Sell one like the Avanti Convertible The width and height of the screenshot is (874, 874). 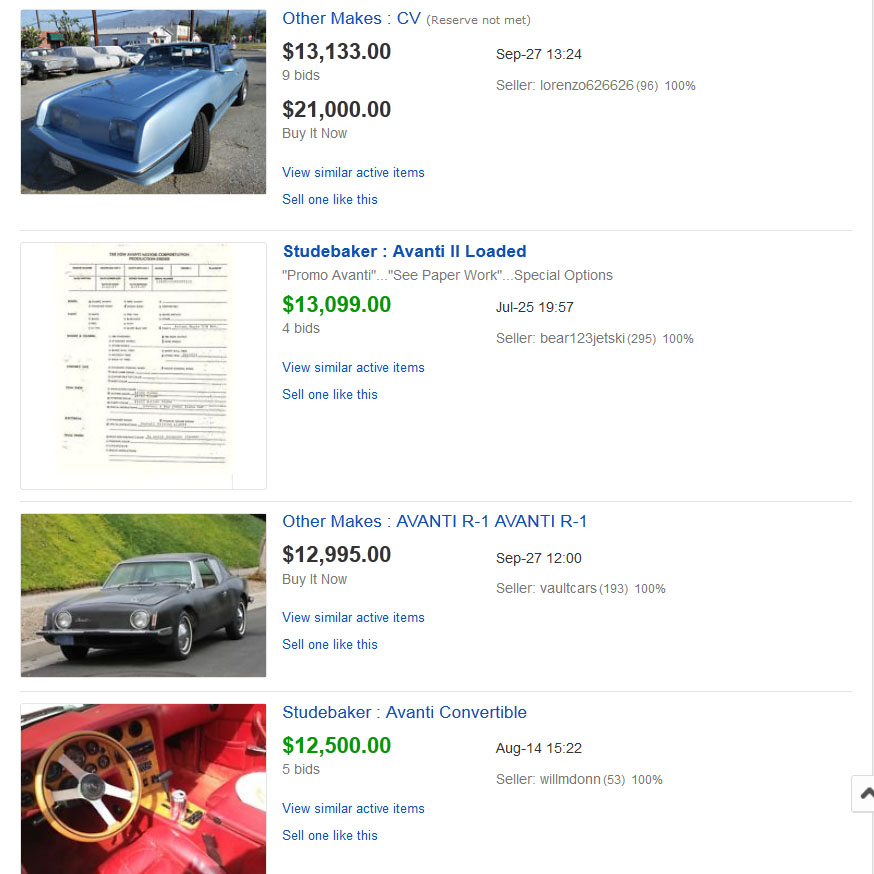tap(330, 835)
